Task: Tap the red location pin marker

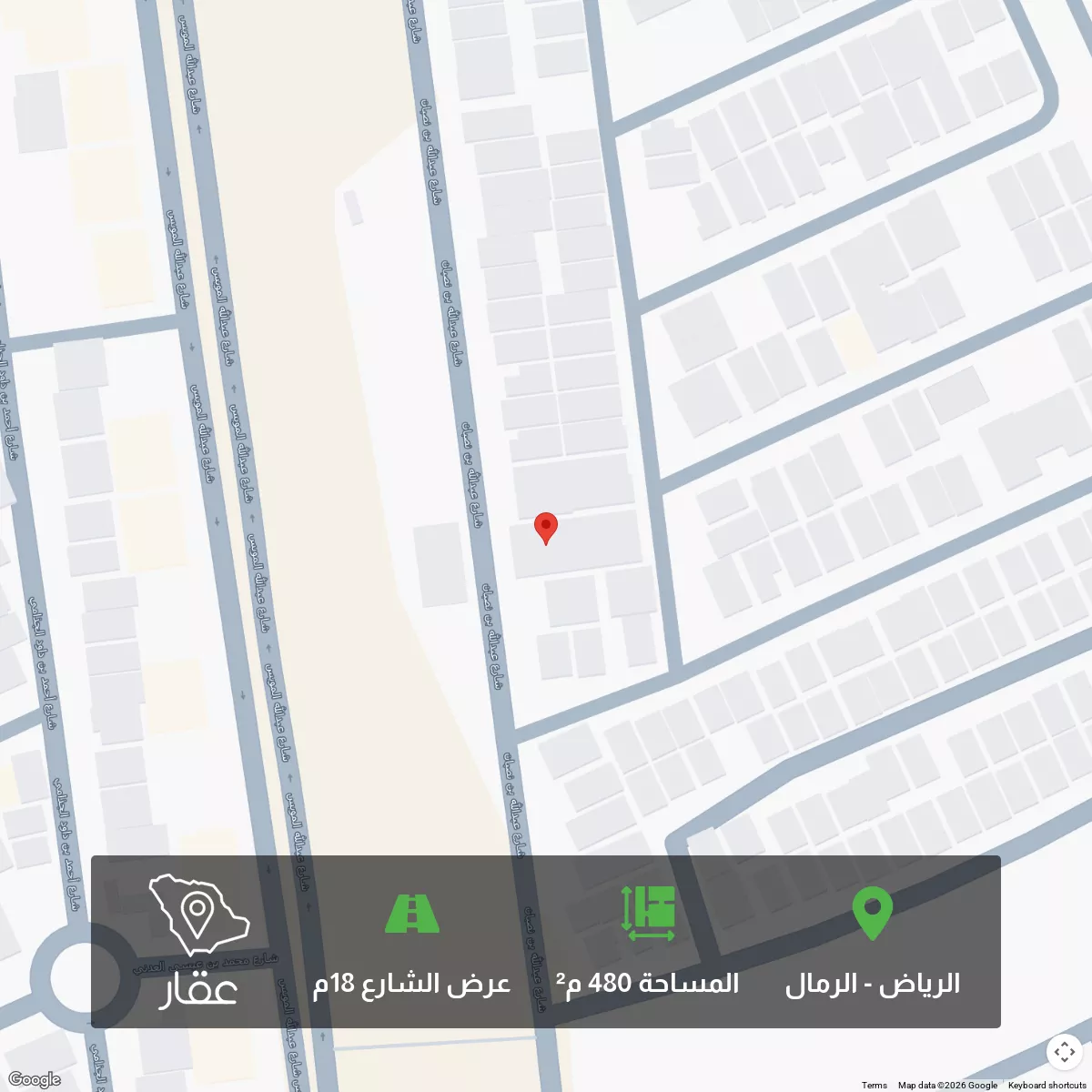Action: click(545, 527)
